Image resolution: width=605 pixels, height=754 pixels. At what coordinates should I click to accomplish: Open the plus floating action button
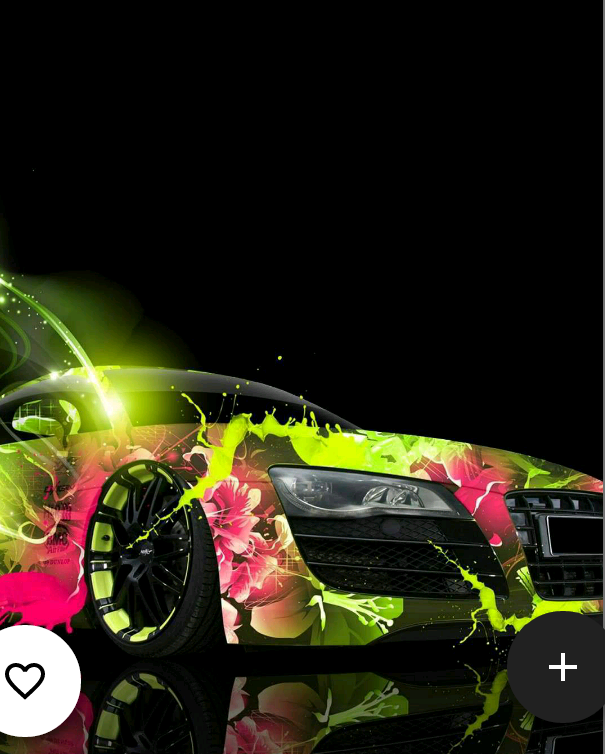pyautogui.click(x=562, y=667)
